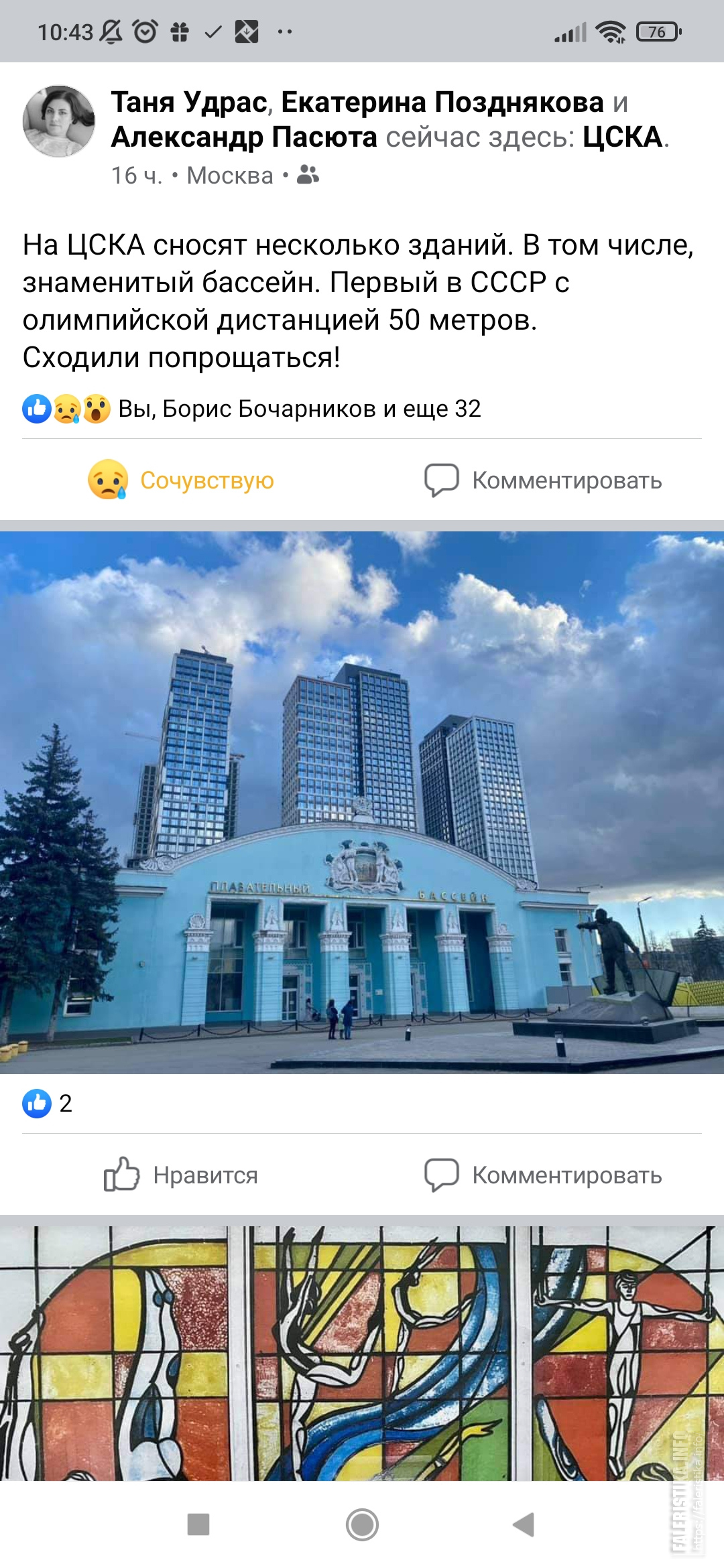Open Александр Пасюта's profile

[244, 137]
